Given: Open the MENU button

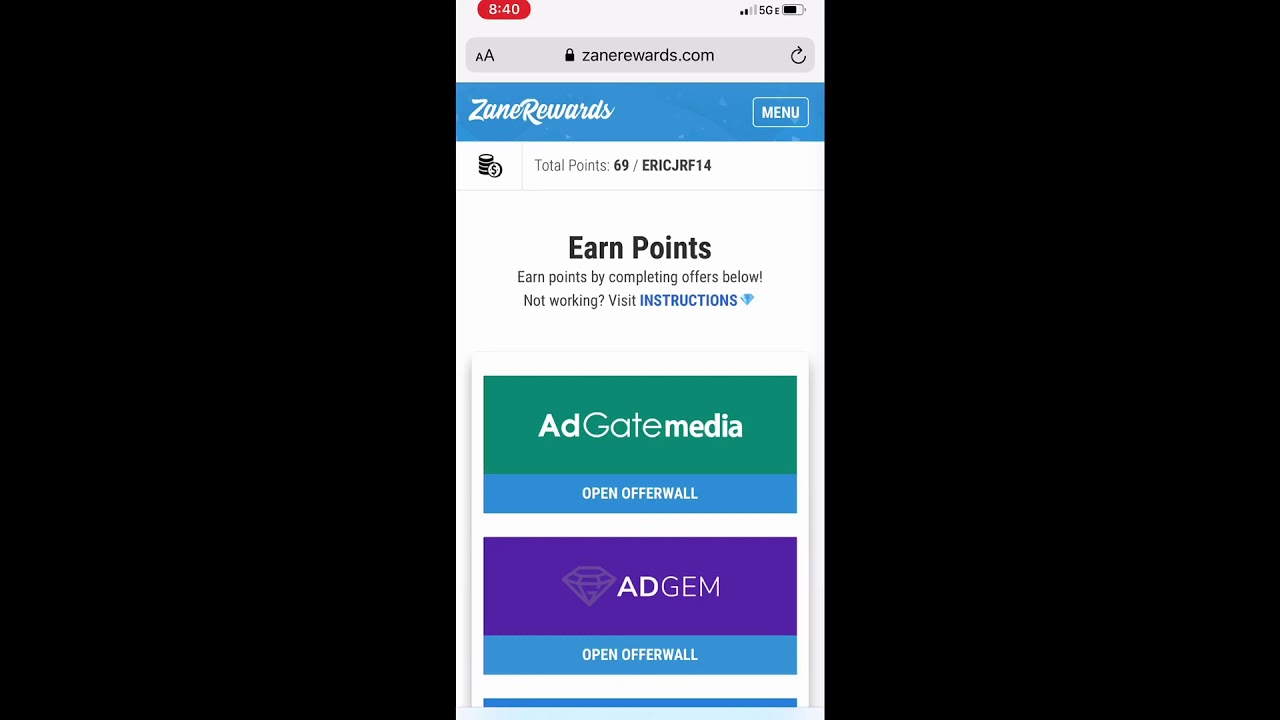Looking at the screenshot, I should pyautogui.click(x=780, y=112).
